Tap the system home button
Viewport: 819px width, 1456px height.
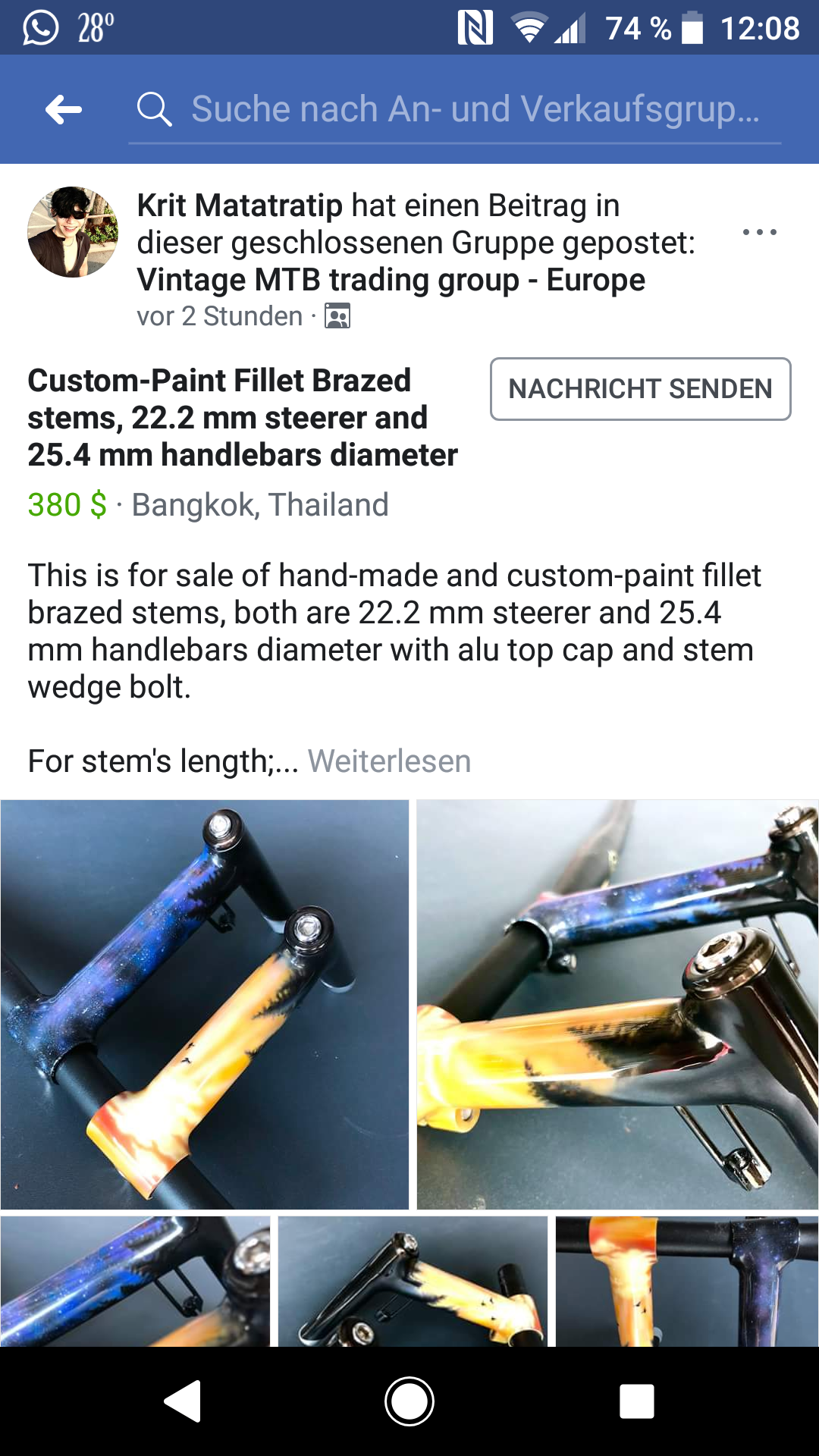[409, 1401]
